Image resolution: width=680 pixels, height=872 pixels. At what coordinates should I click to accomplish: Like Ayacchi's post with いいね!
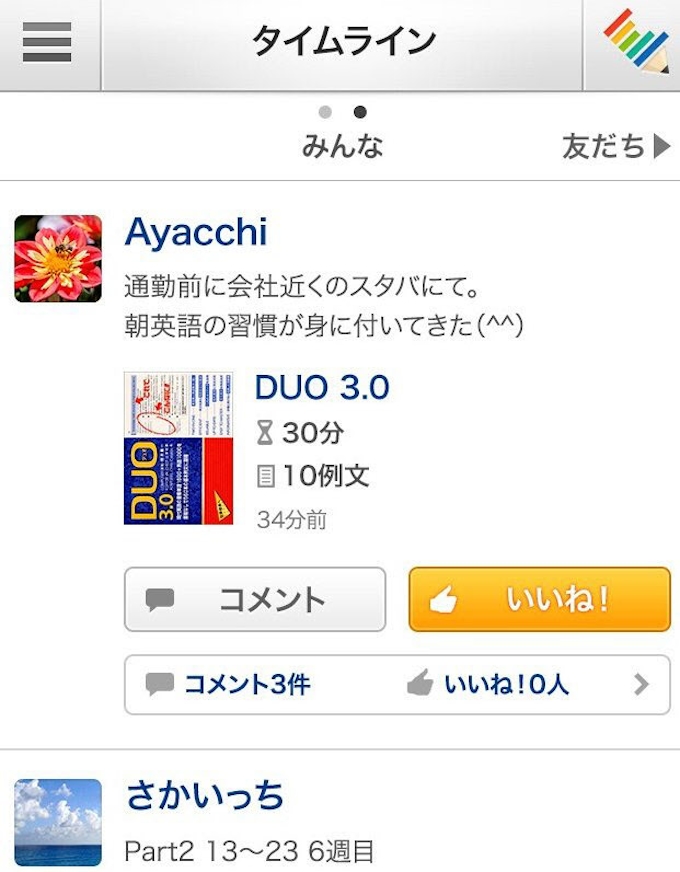(539, 600)
